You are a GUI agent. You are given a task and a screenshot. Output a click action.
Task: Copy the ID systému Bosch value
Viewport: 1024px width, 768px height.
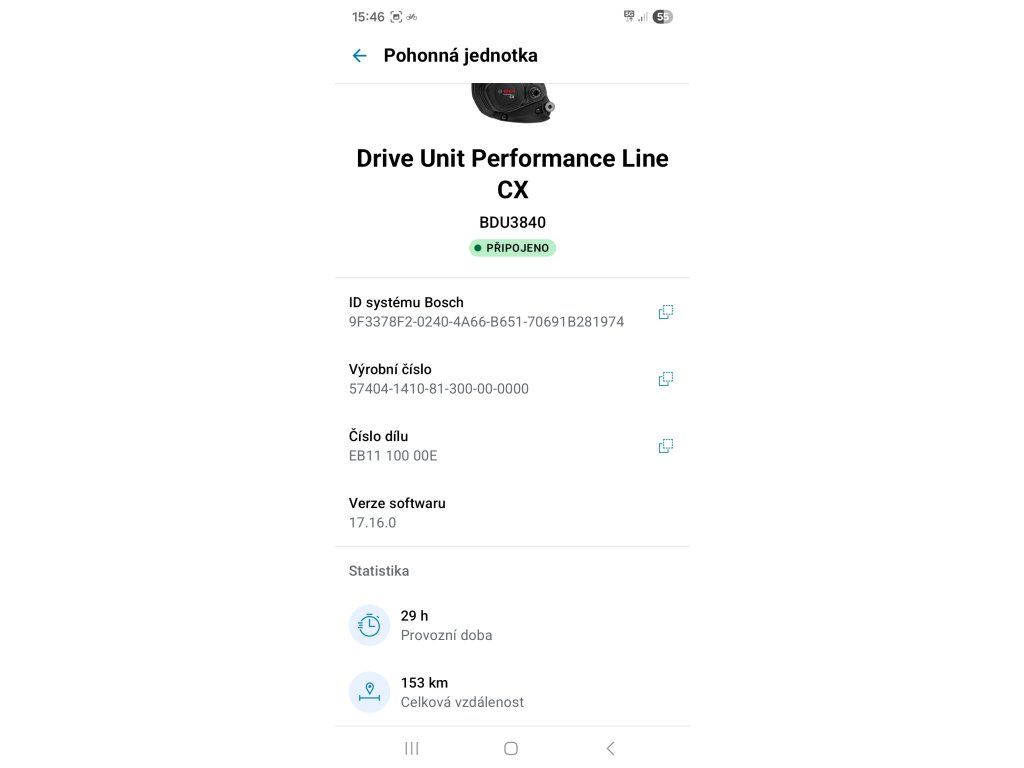point(665,312)
